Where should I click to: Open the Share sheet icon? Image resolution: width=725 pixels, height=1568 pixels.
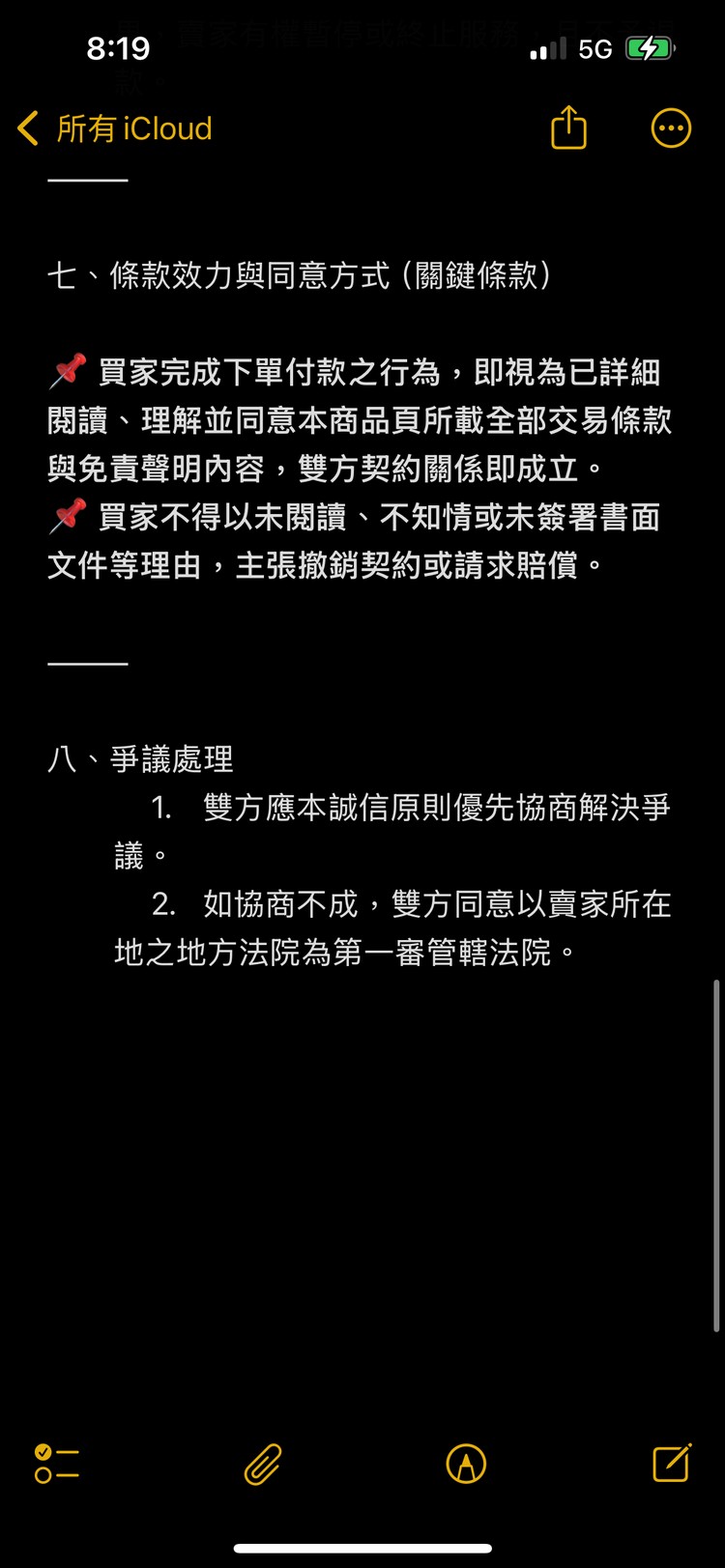point(568,127)
